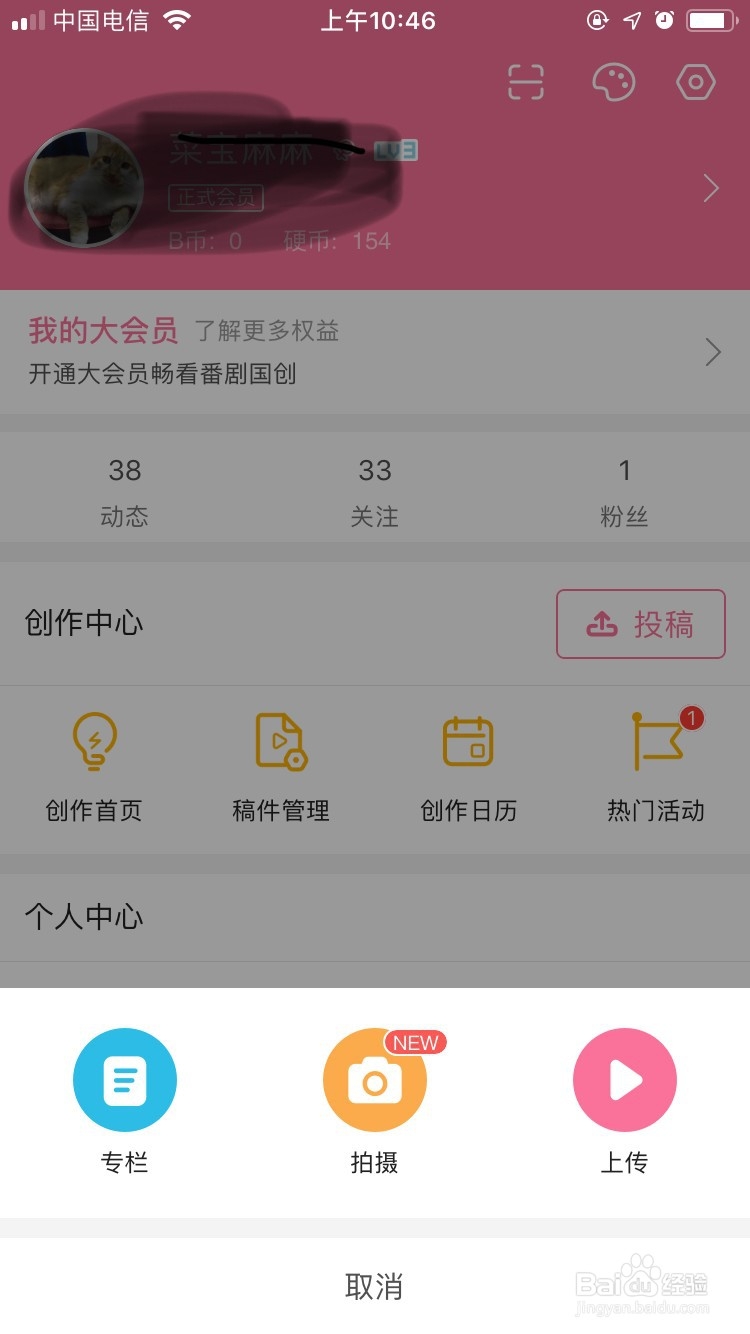View the 粉丝 fans list
Screen dimensions: 750x1334
click(624, 490)
